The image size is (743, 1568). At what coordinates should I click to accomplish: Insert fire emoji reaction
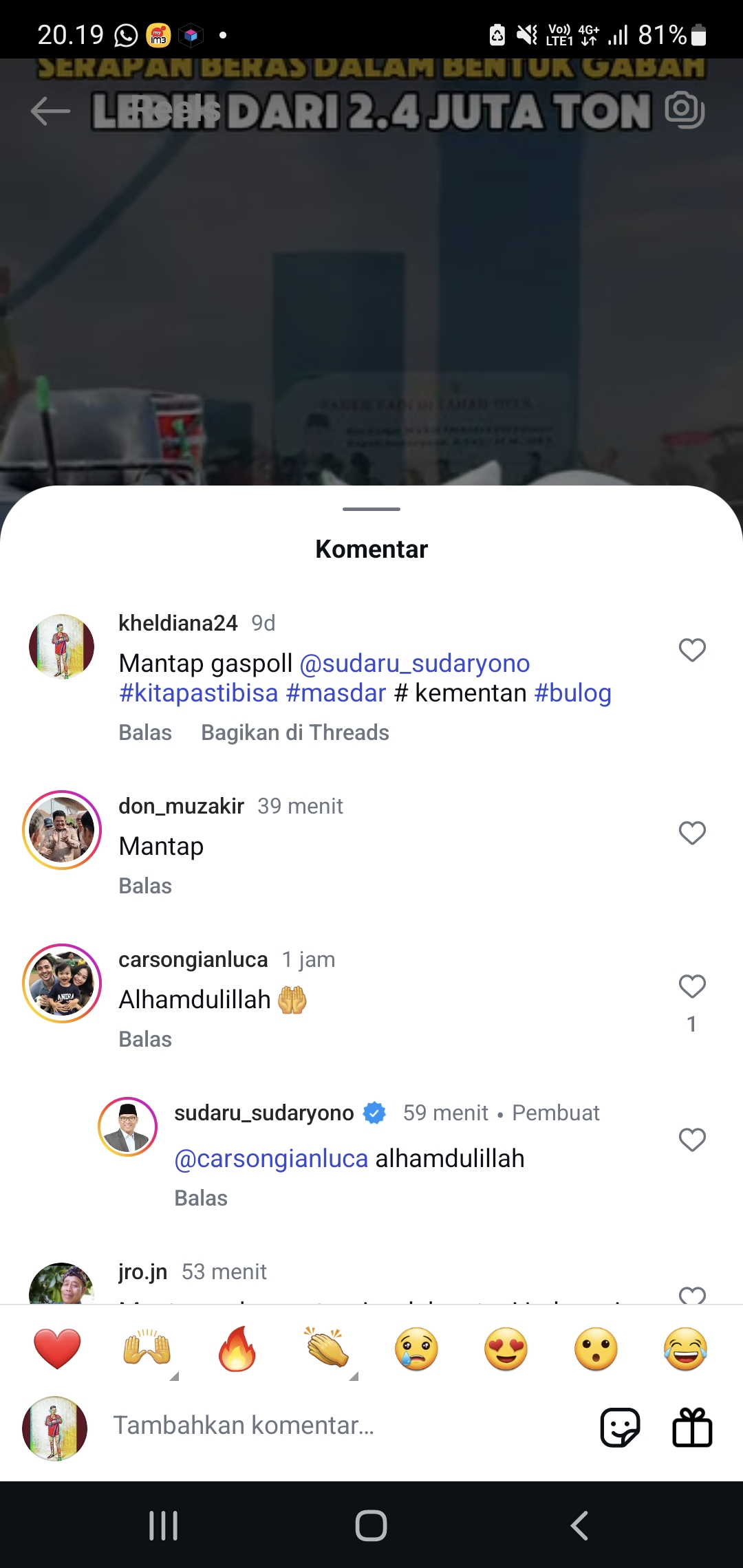point(237,1349)
